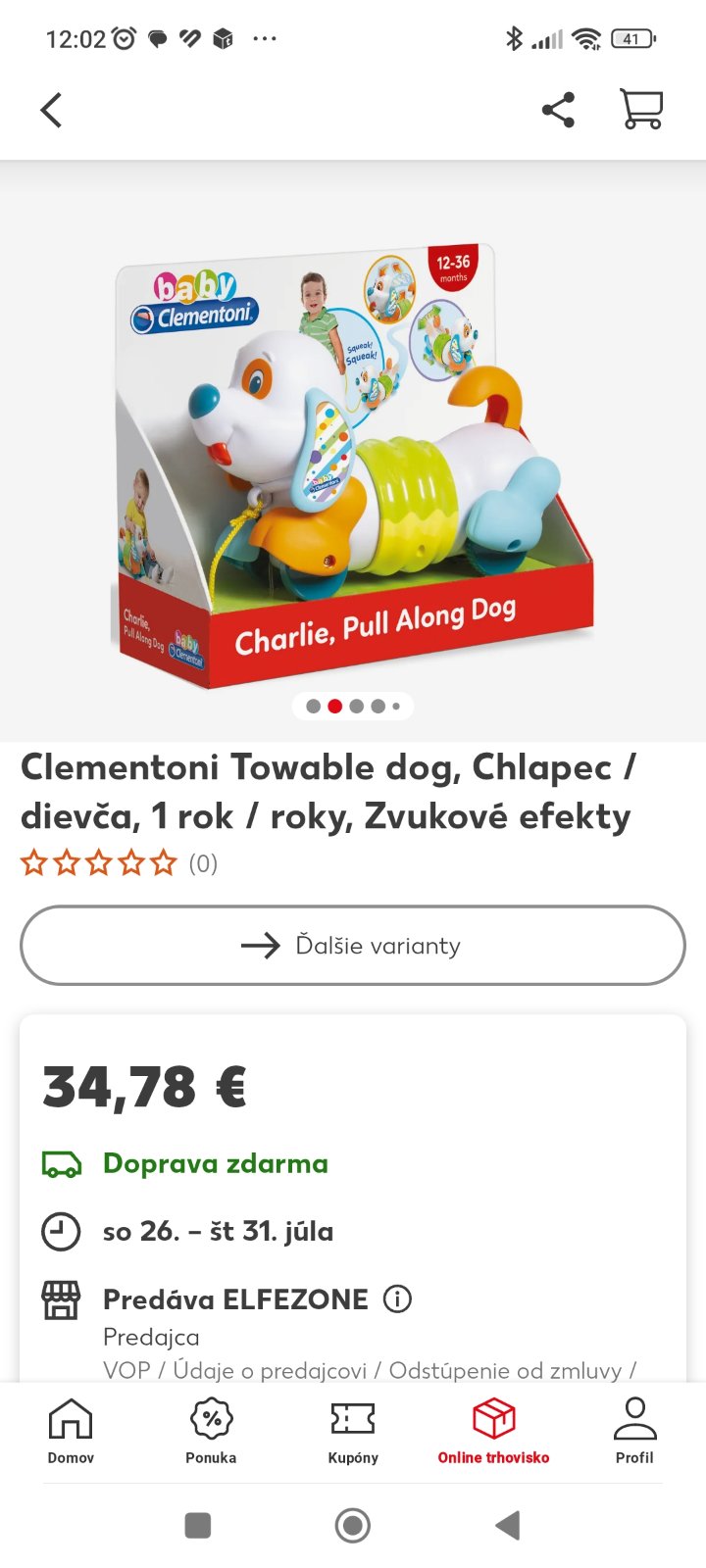Screen dimensions: 706x1568
Task: Share this product
Action: [x=558, y=110]
